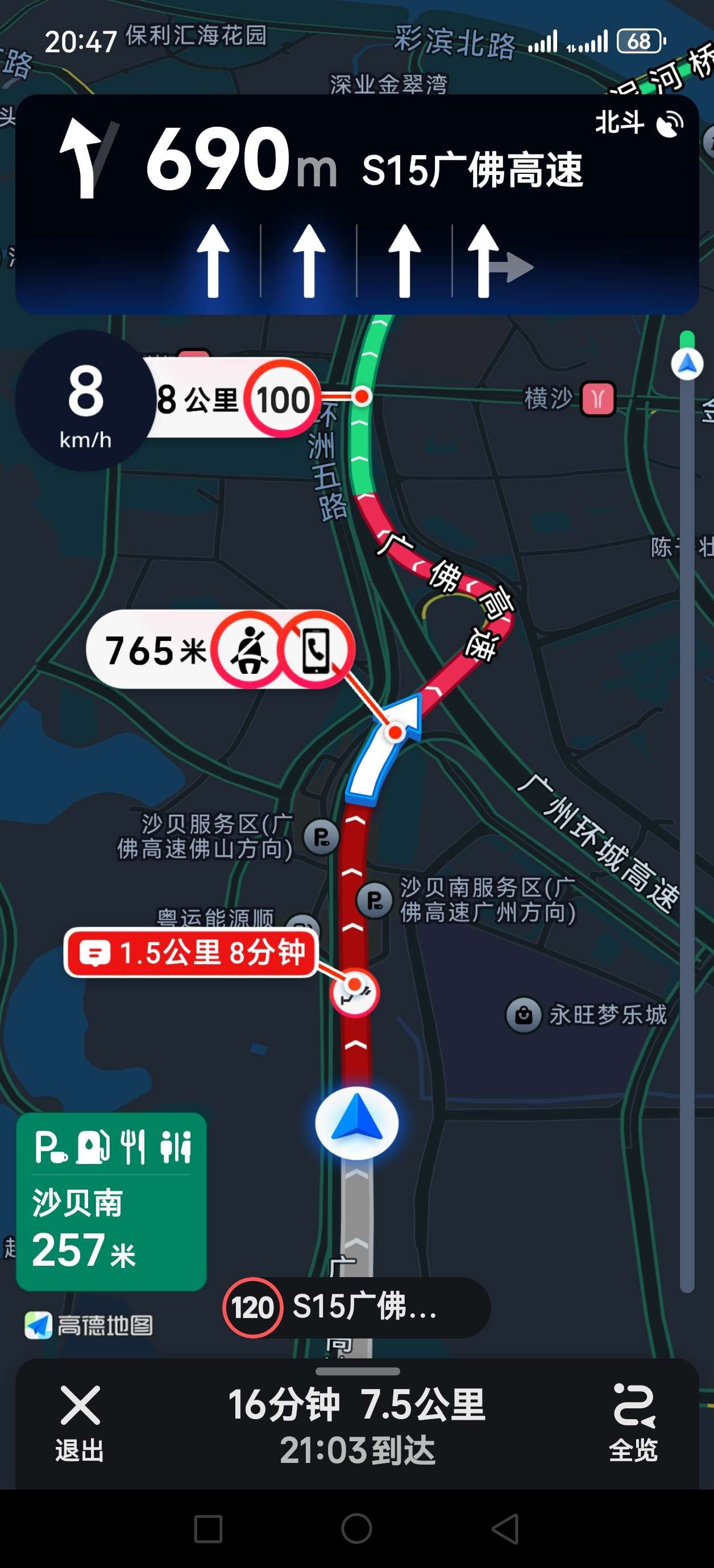Screen dimensions: 714x1568
Task: Exit navigation with the 退出 button
Action: click(x=80, y=1424)
